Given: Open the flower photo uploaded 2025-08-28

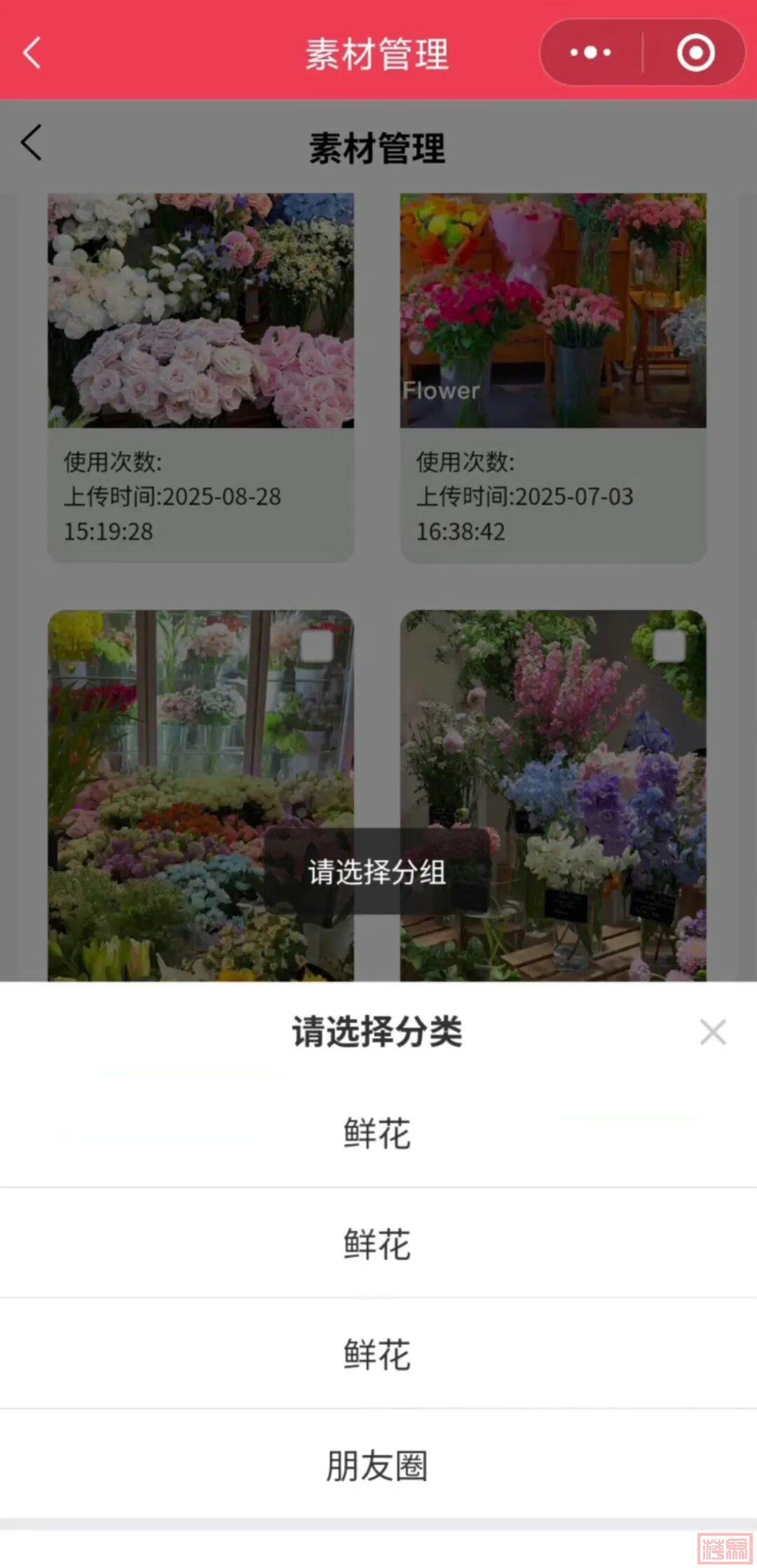Looking at the screenshot, I should point(200,311).
